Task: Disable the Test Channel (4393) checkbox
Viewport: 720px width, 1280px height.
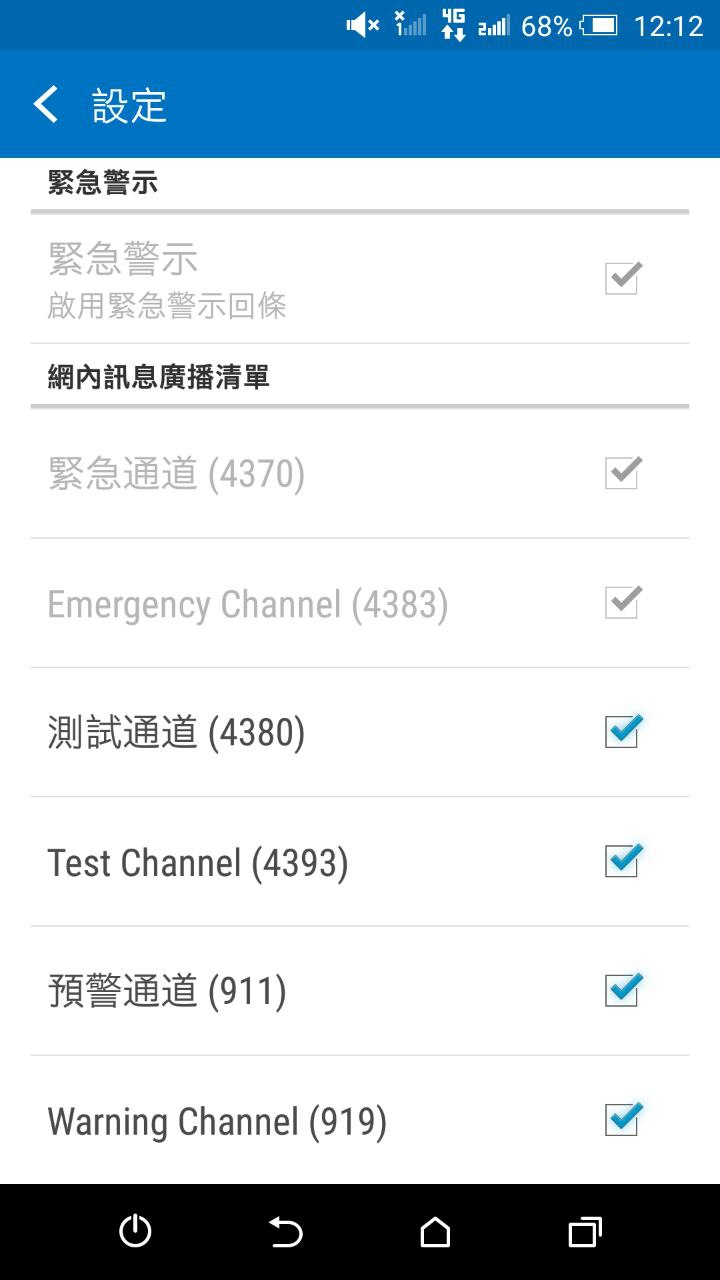Action: pyautogui.click(x=622, y=861)
